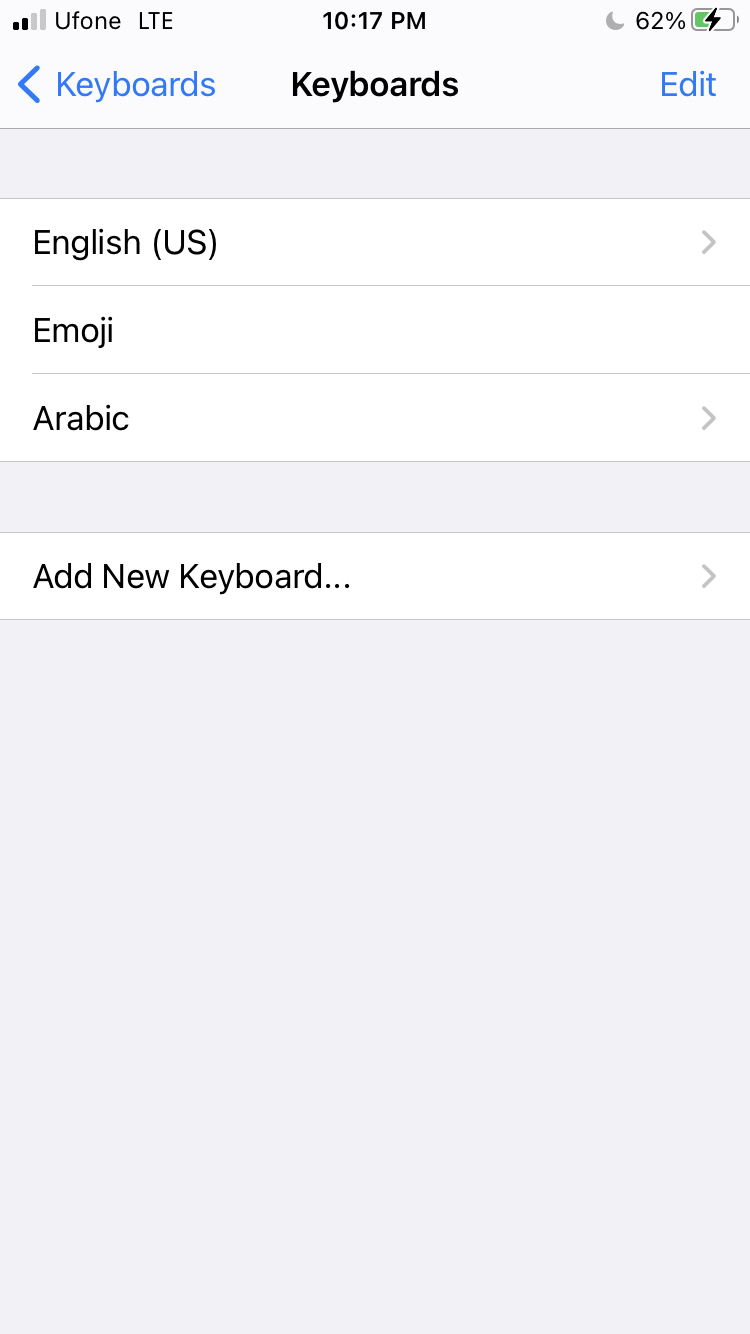
Task: Tap the Do Not Disturb moon icon
Action: pos(614,20)
